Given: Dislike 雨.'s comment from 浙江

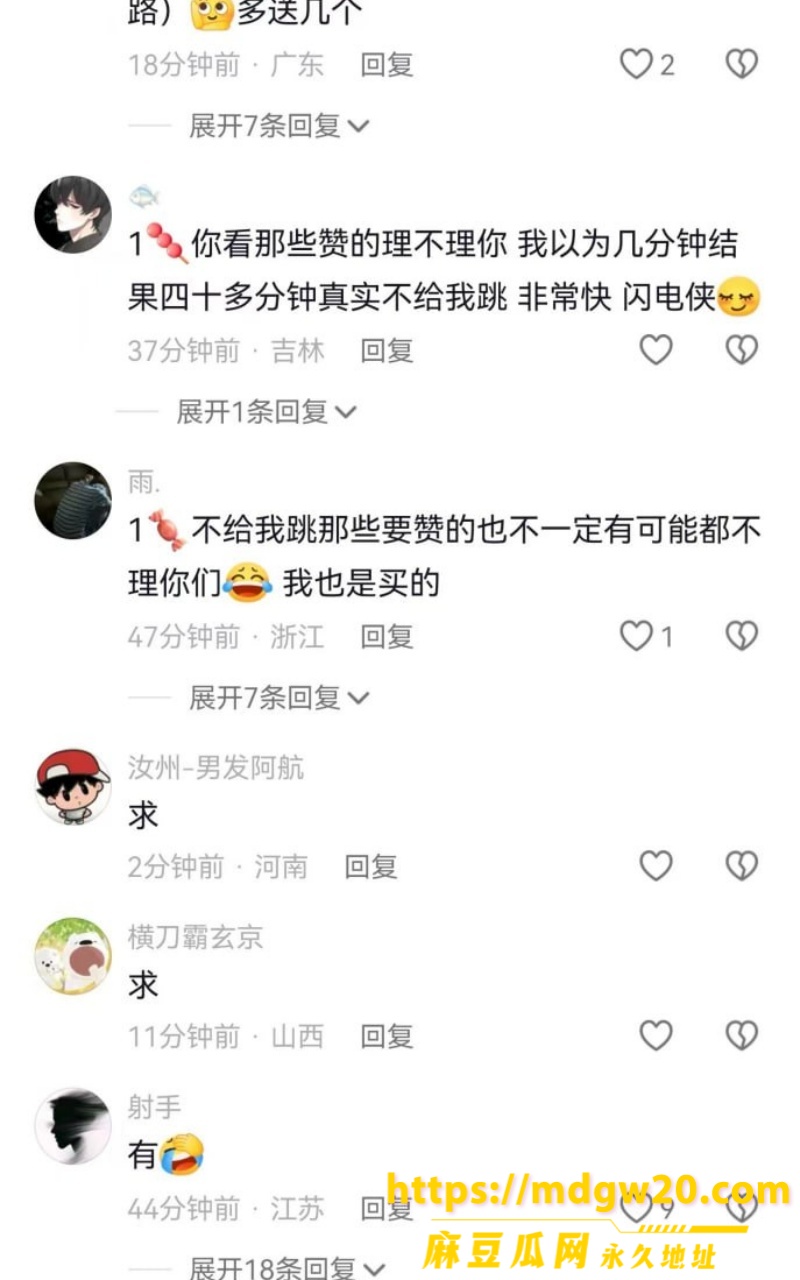Looking at the screenshot, I should click(741, 636).
